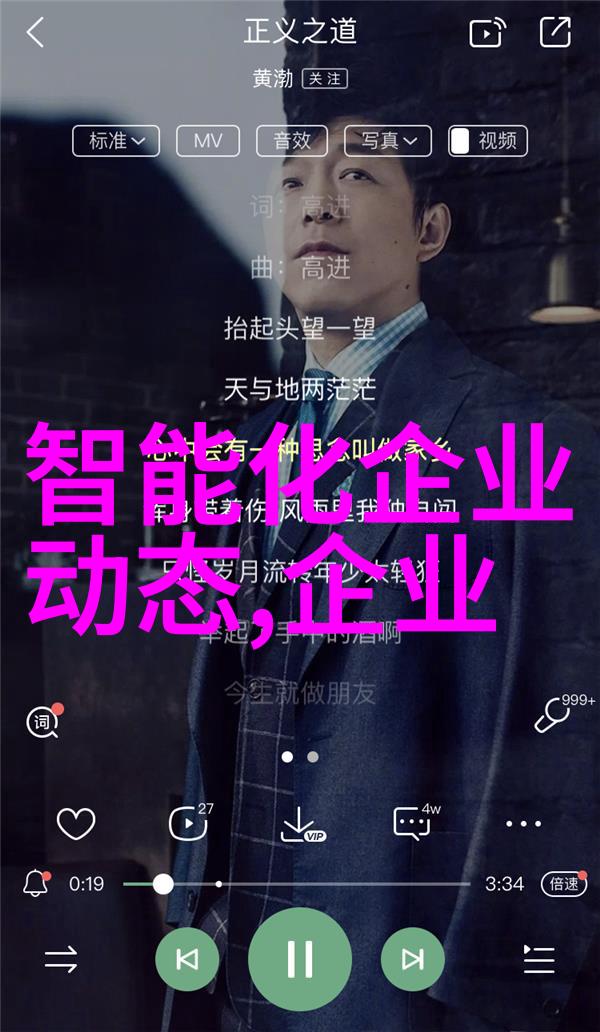
Task: Expand the 写真 dropdown
Action: tap(389, 141)
